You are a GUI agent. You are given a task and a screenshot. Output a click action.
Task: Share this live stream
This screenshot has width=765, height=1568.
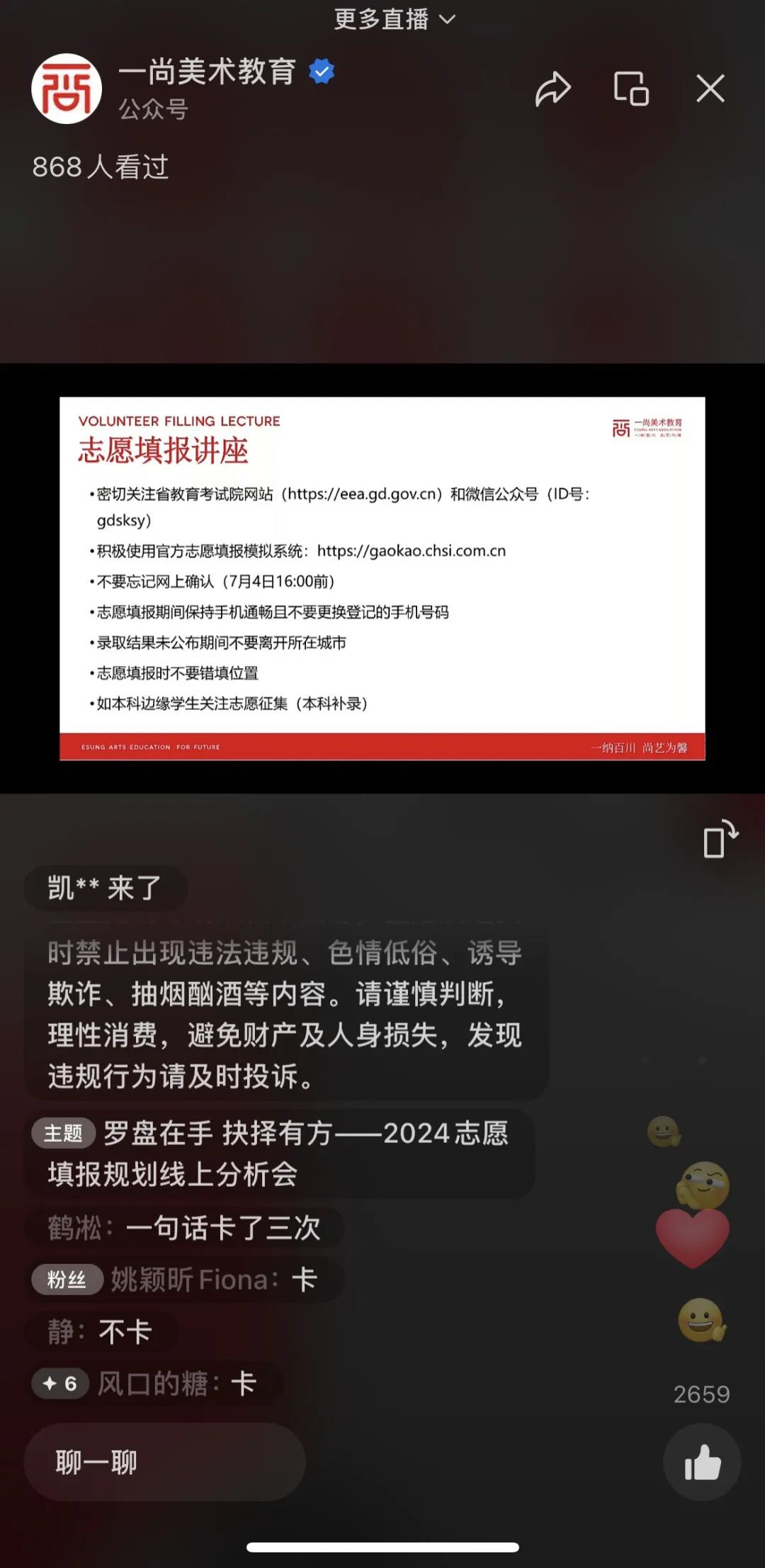pos(552,89)
